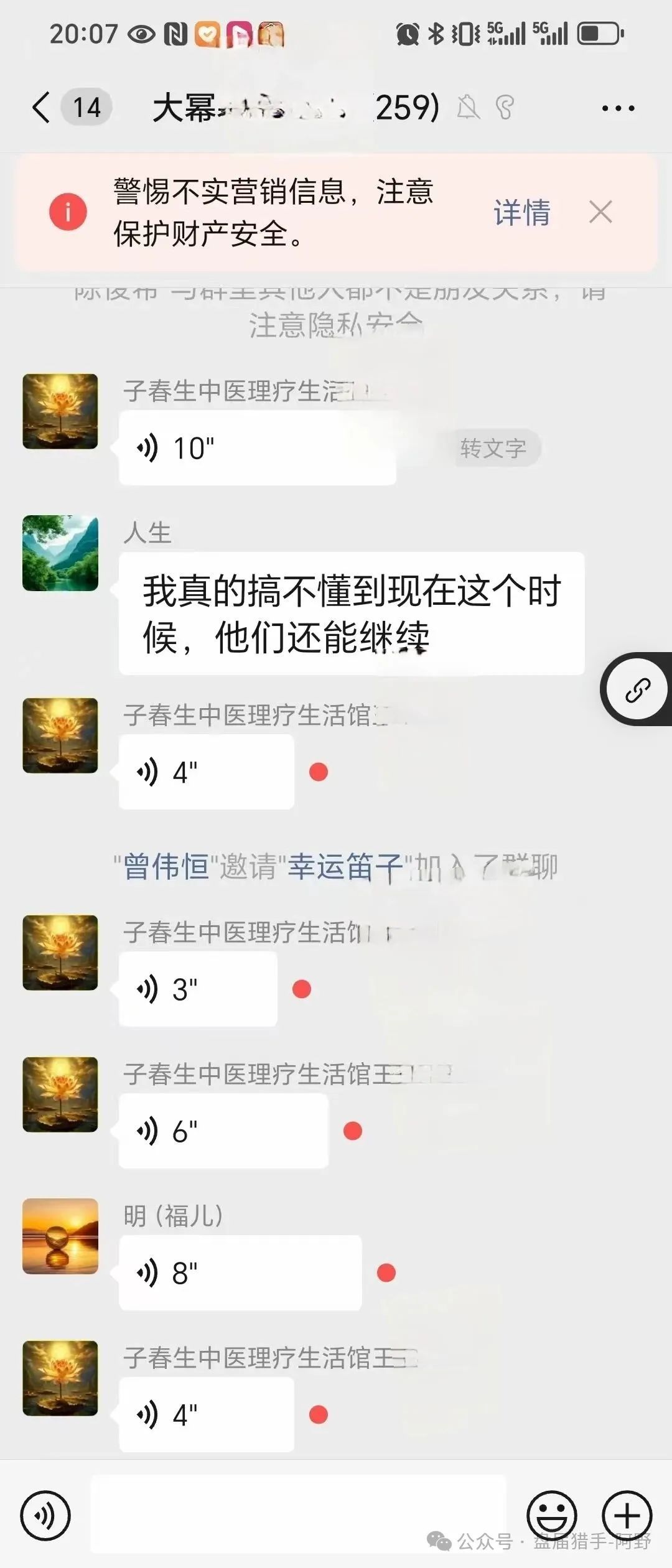The image size is (672, 1568).
Task: Play 明(福儿)'s 8-second voice message
Action: point(240,1273)
